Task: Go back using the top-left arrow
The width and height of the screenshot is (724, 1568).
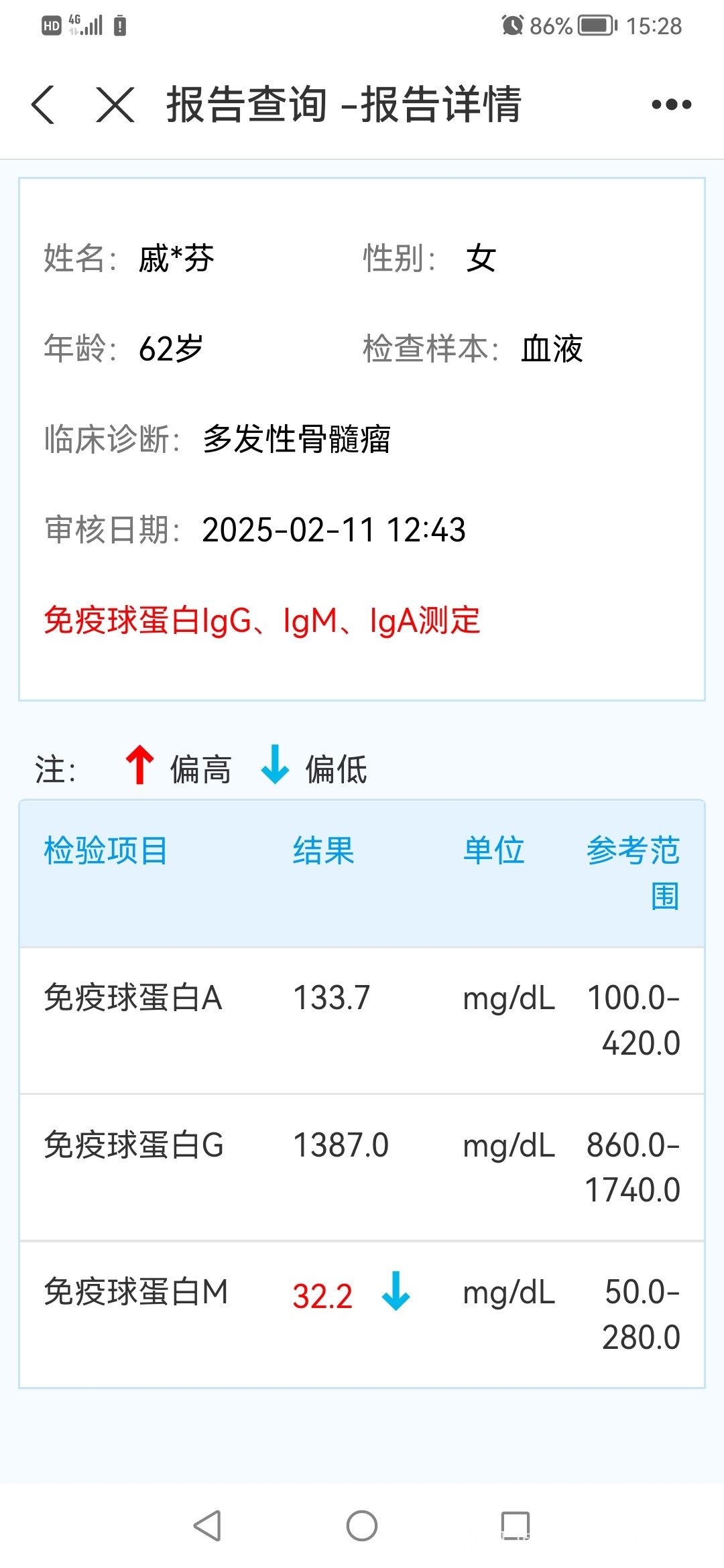Action: pyautogui.click(x=43, y=105)
